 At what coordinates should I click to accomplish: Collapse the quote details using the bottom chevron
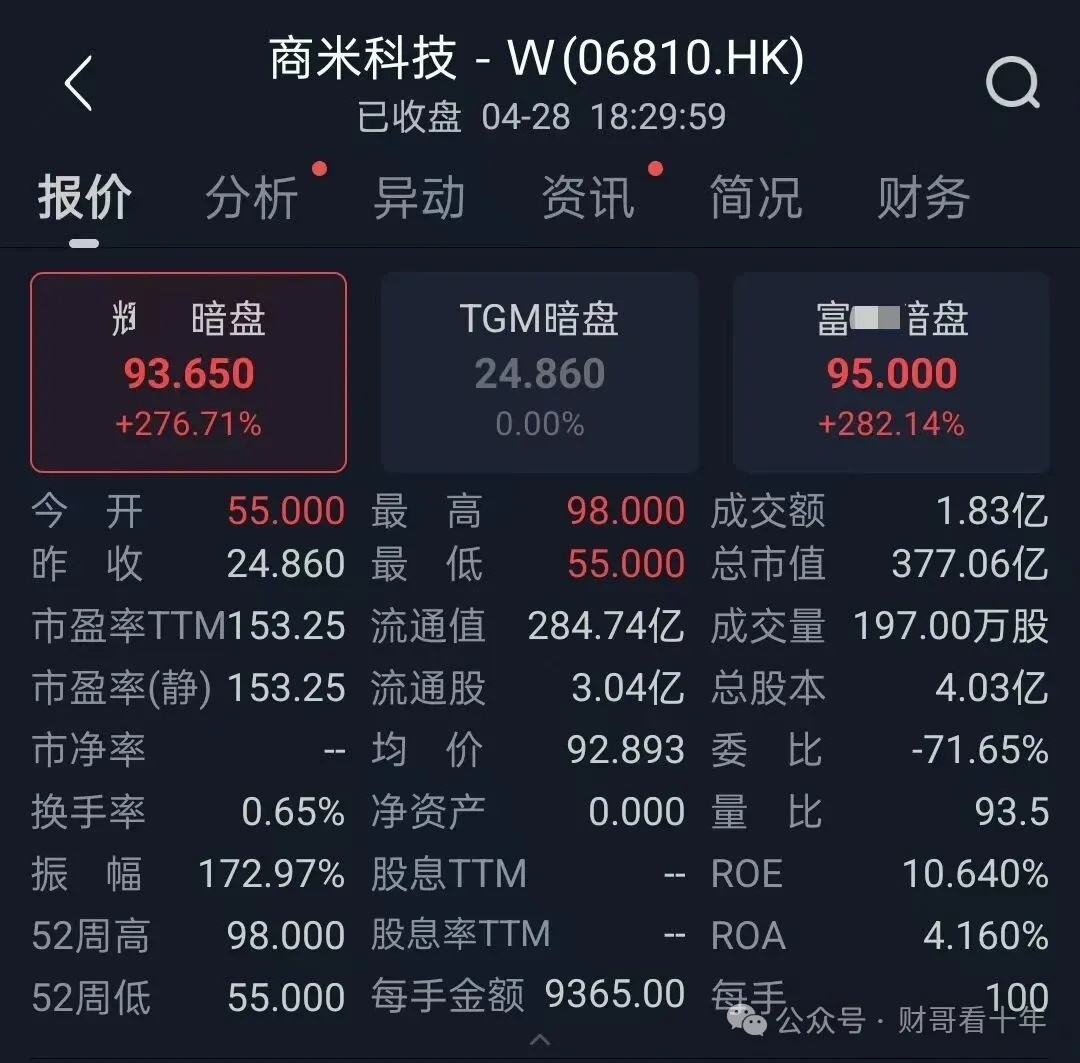pyautogui.click(x=540, y=1041)
